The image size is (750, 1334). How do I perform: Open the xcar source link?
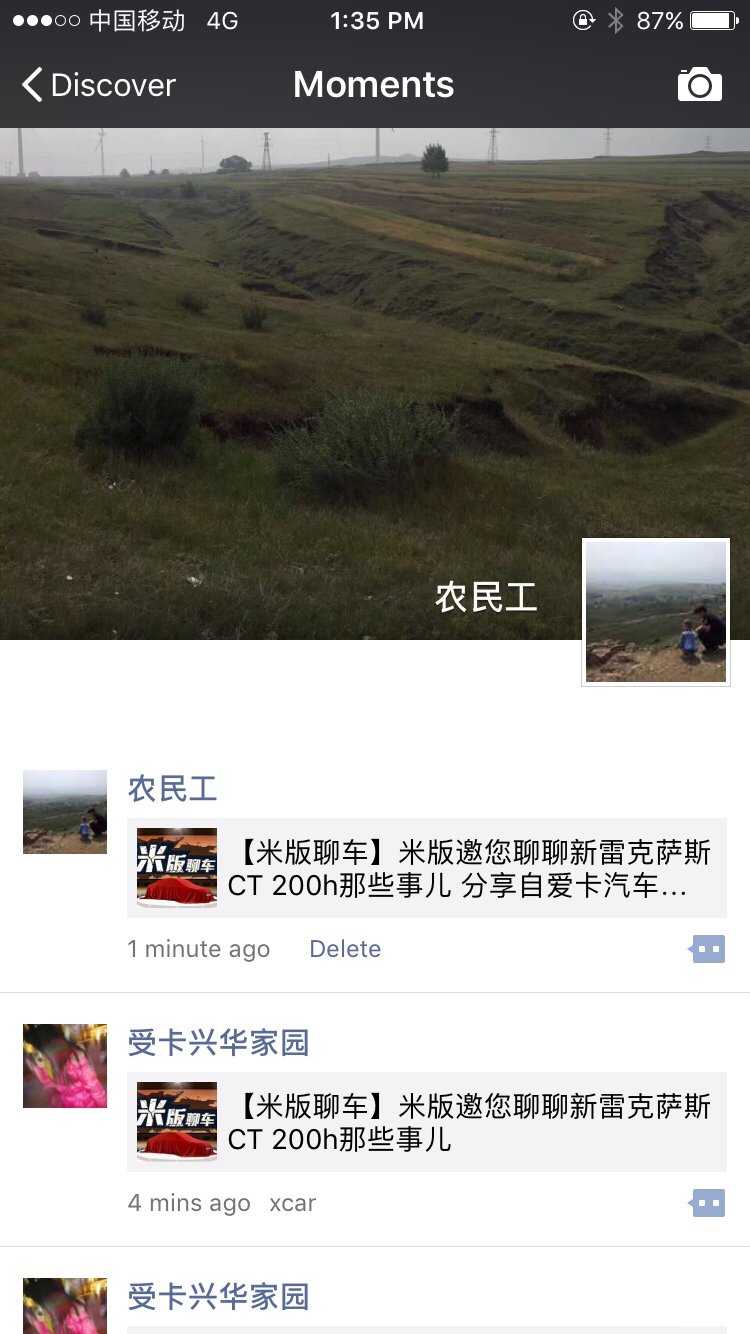click(292, 1203)
